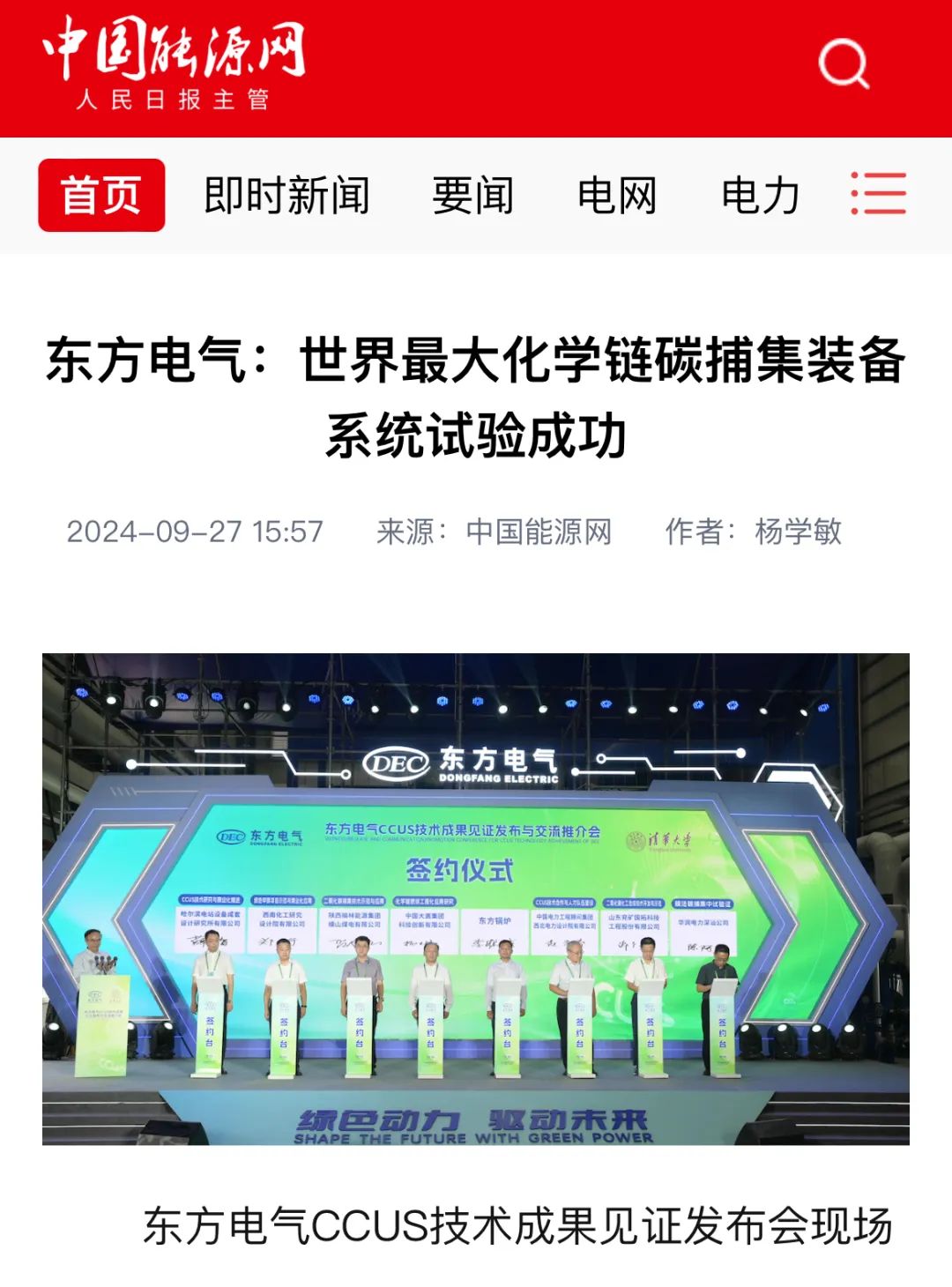View the CCUS conference photo

click(476, 898)
